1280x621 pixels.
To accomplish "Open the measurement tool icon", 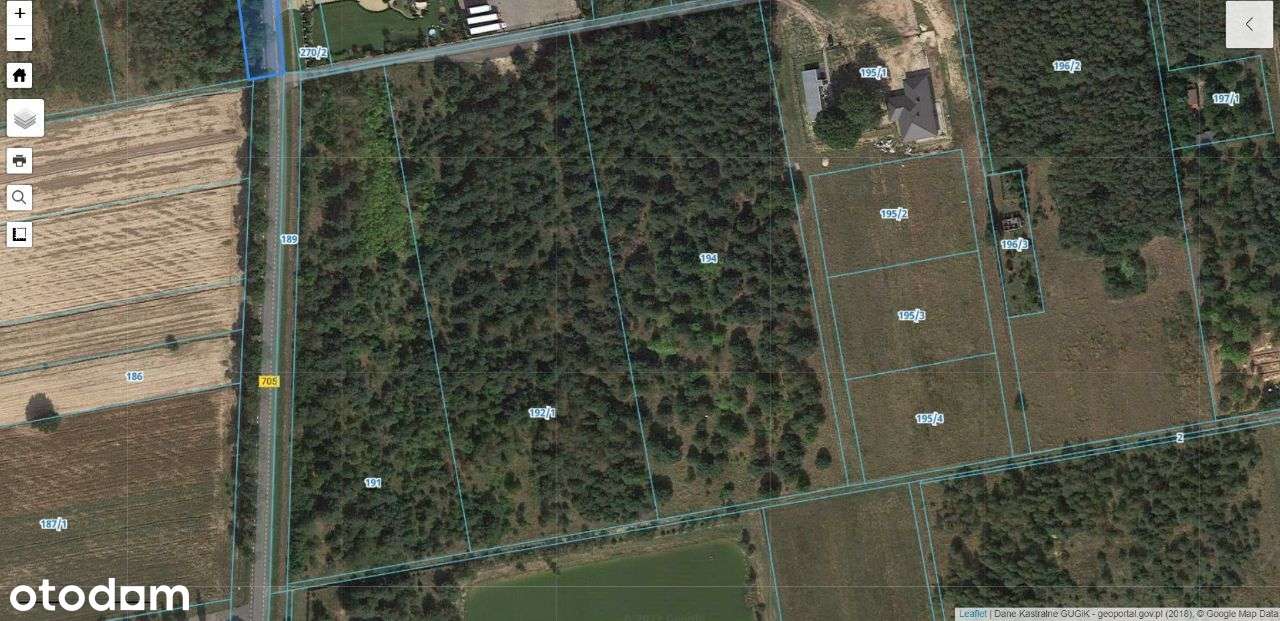I will 19,234.
